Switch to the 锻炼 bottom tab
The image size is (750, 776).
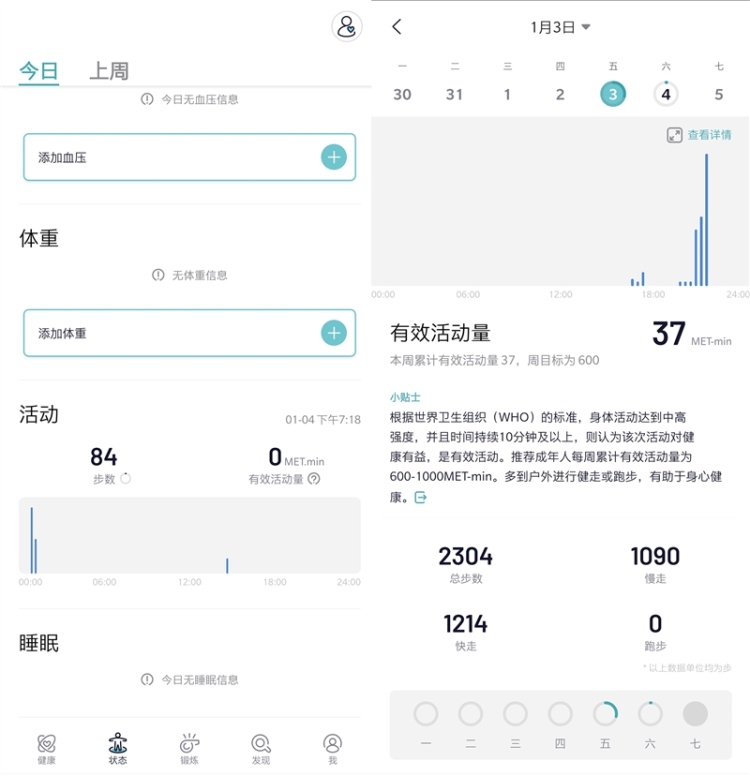coord(190,748)
